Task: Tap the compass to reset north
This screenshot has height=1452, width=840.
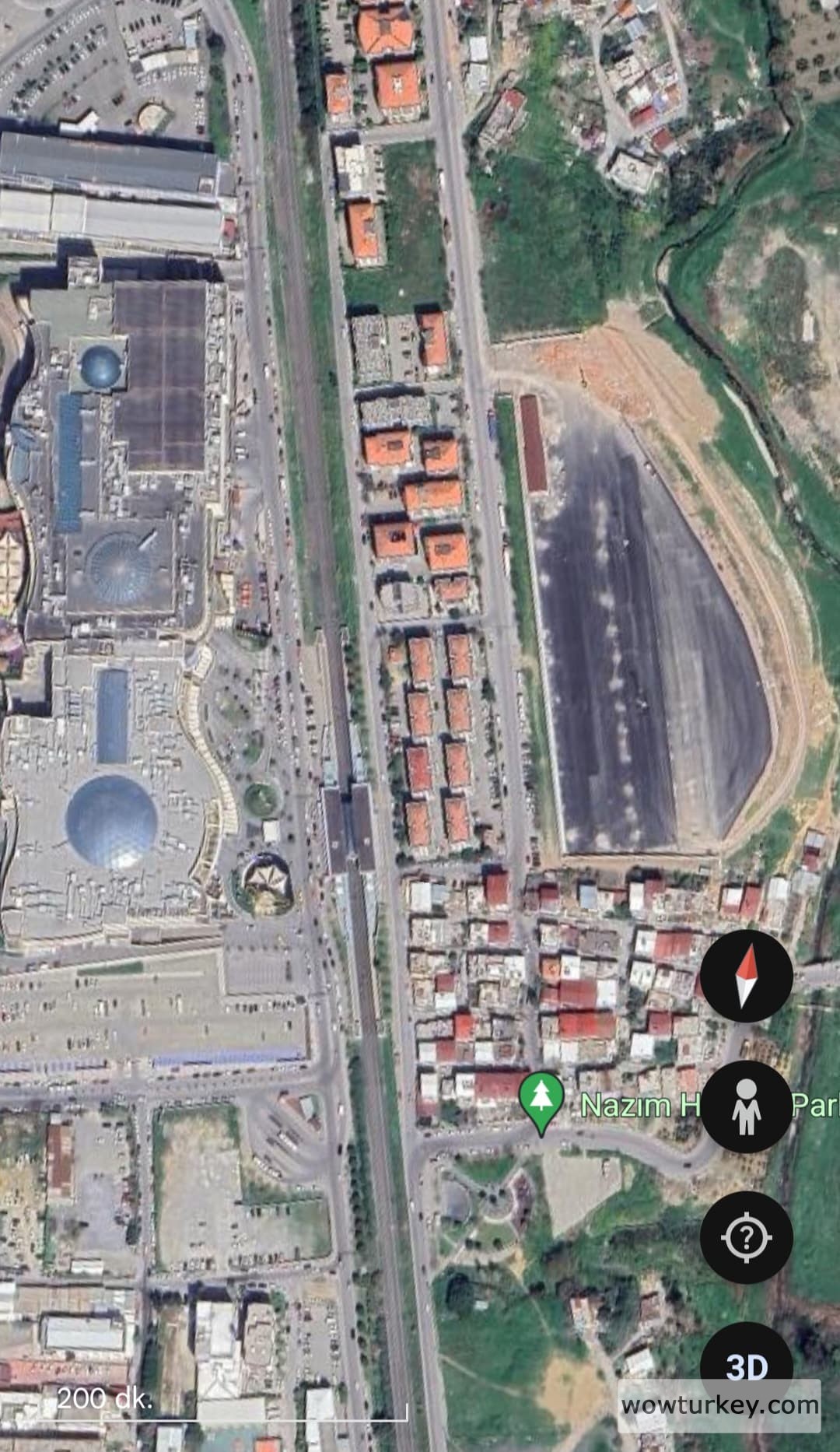Action: tap(746, 976)
